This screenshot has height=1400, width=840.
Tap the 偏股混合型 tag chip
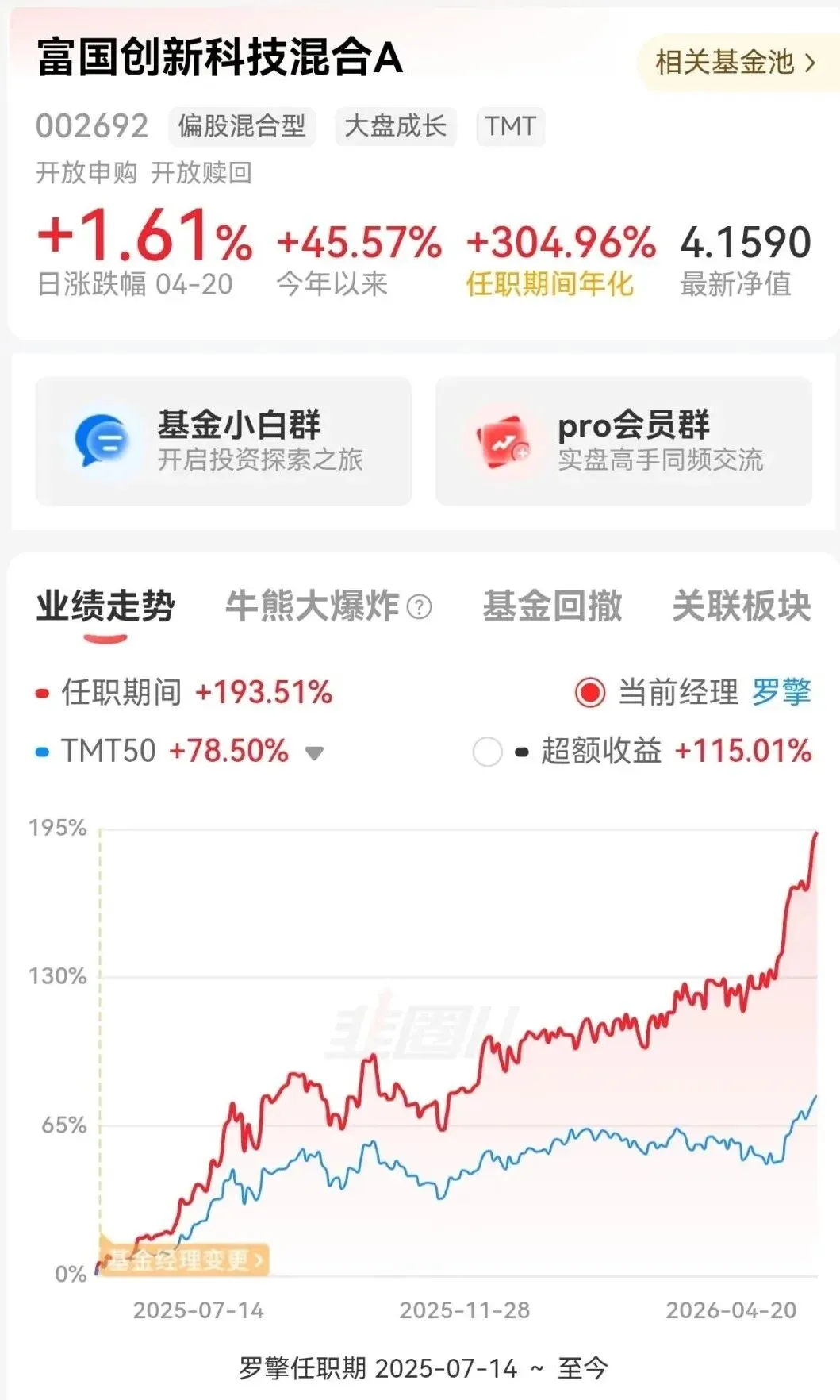[242, 126]
